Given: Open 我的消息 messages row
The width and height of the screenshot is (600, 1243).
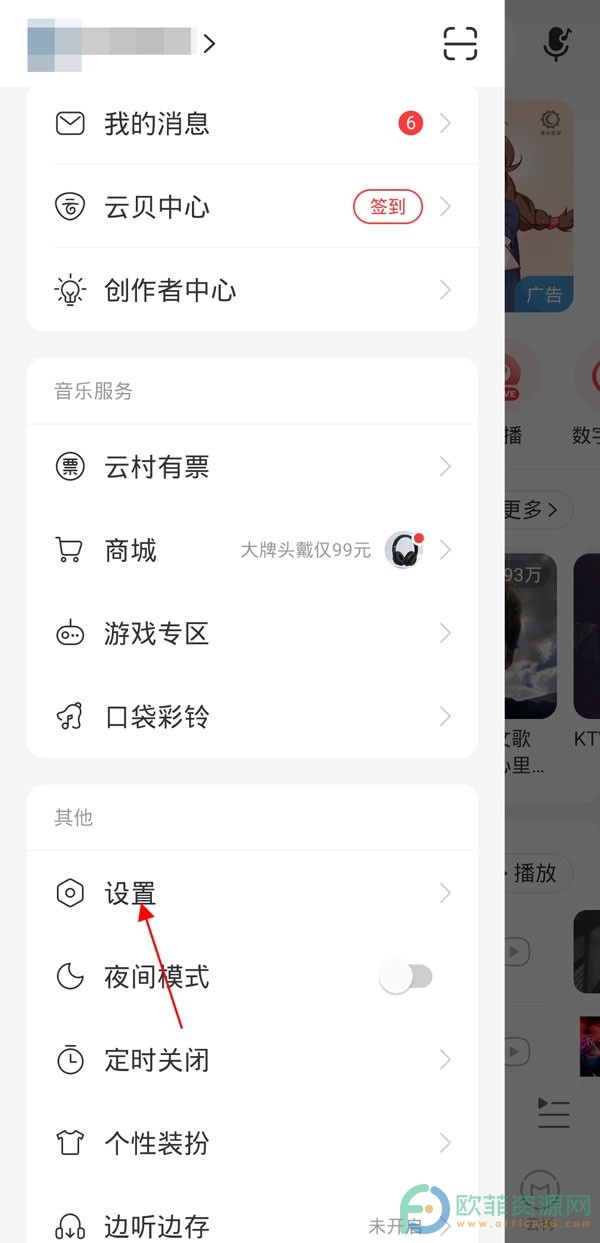Looking at the screenshot, I should point(252,124).
